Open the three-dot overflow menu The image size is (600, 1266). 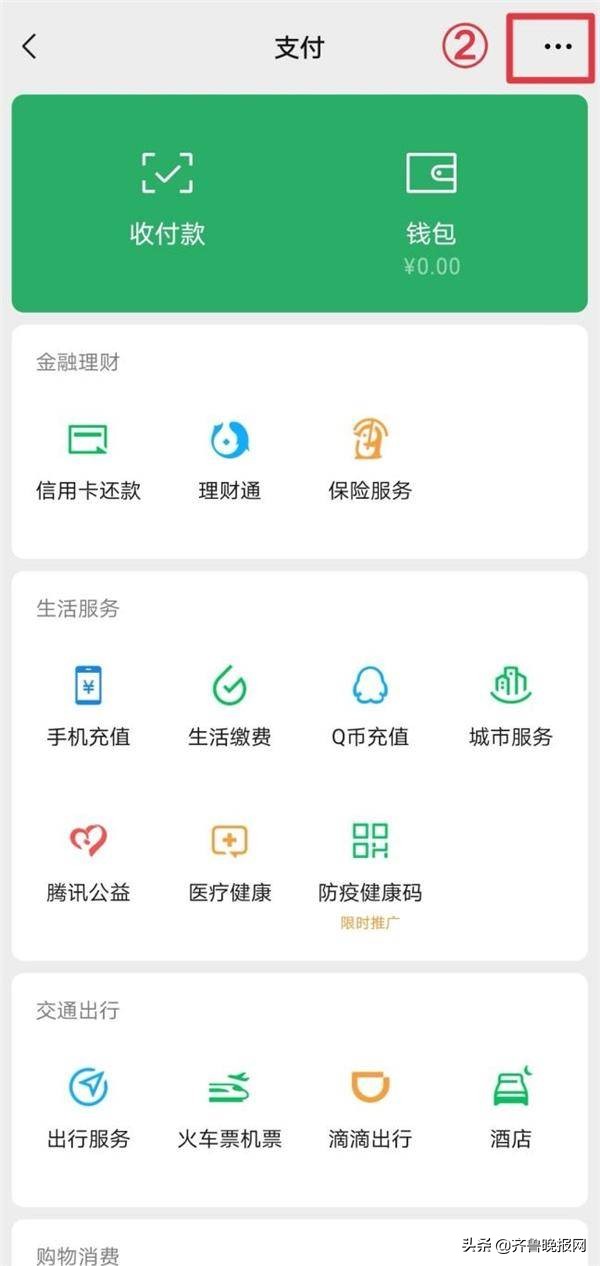[x=557, y=47]
